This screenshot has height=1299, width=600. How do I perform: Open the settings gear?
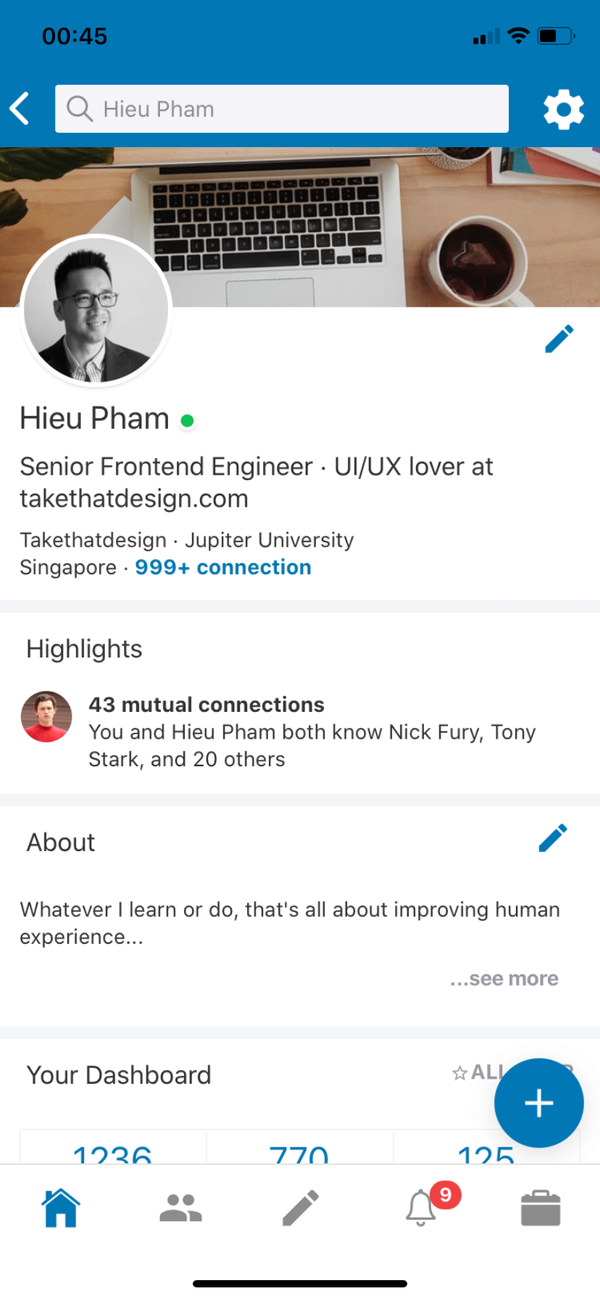563,109
